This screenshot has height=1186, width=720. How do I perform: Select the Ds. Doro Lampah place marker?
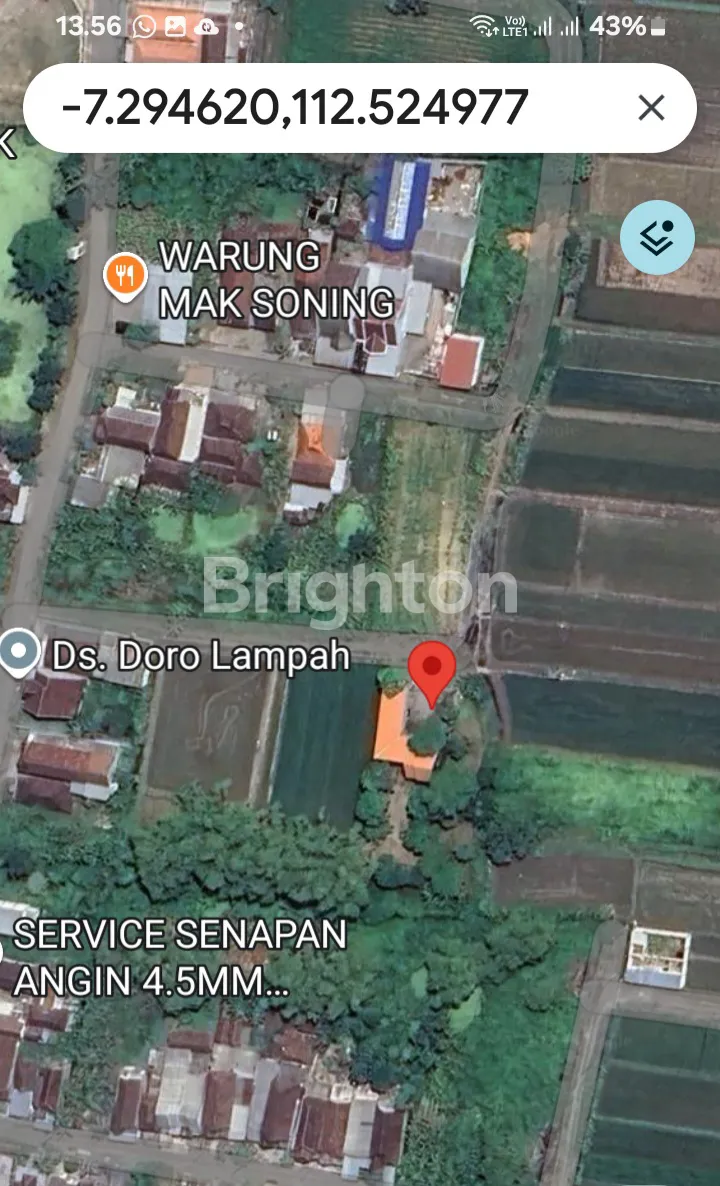click(18, 653)
